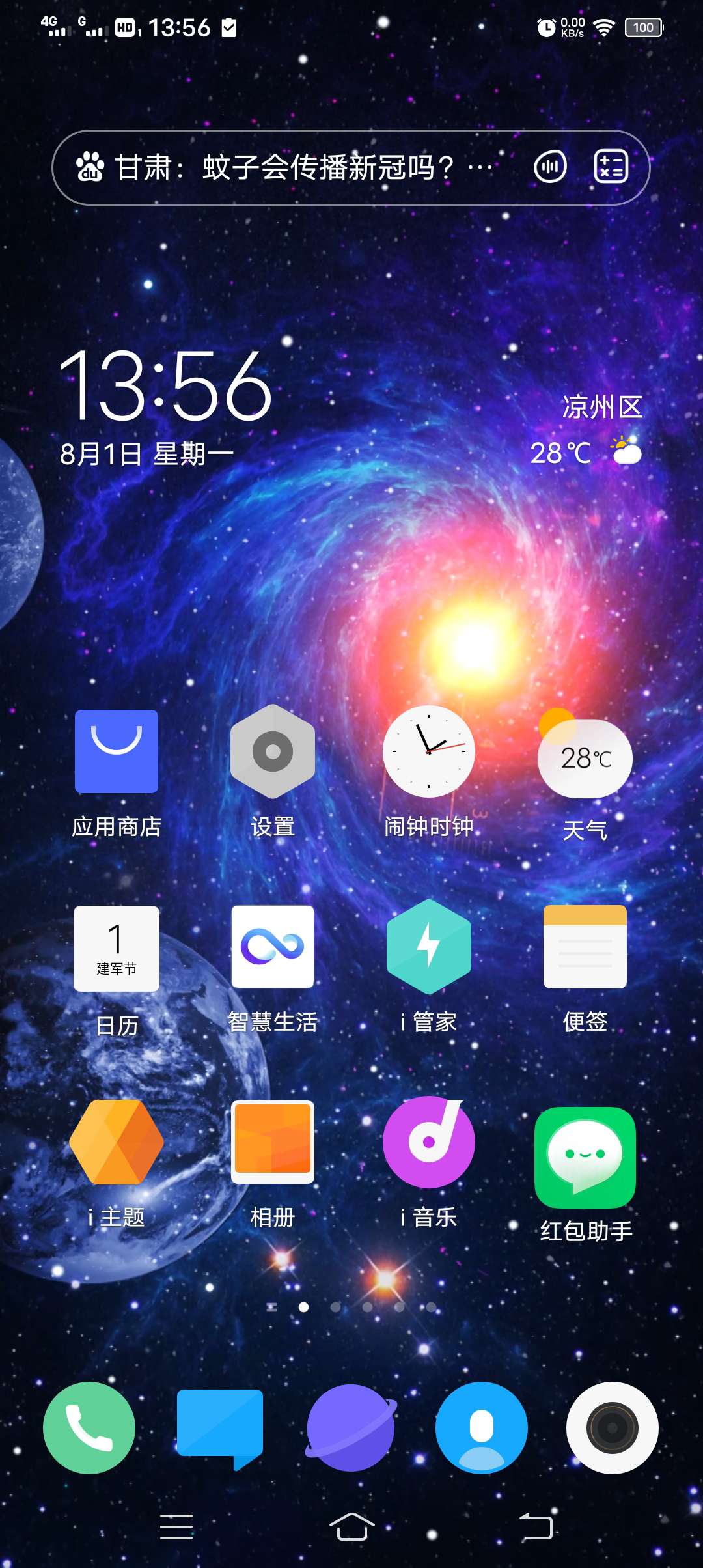Open i 管家 manager app
The image size is (703, 1568).
point(429,947)
